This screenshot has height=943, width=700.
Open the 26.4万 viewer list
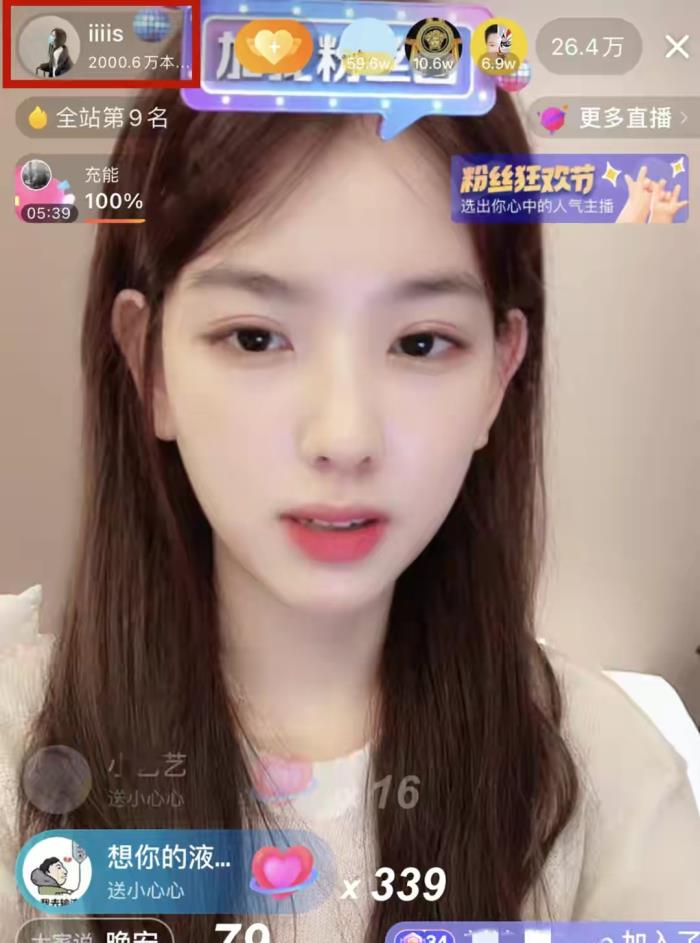tap(588, 46)
